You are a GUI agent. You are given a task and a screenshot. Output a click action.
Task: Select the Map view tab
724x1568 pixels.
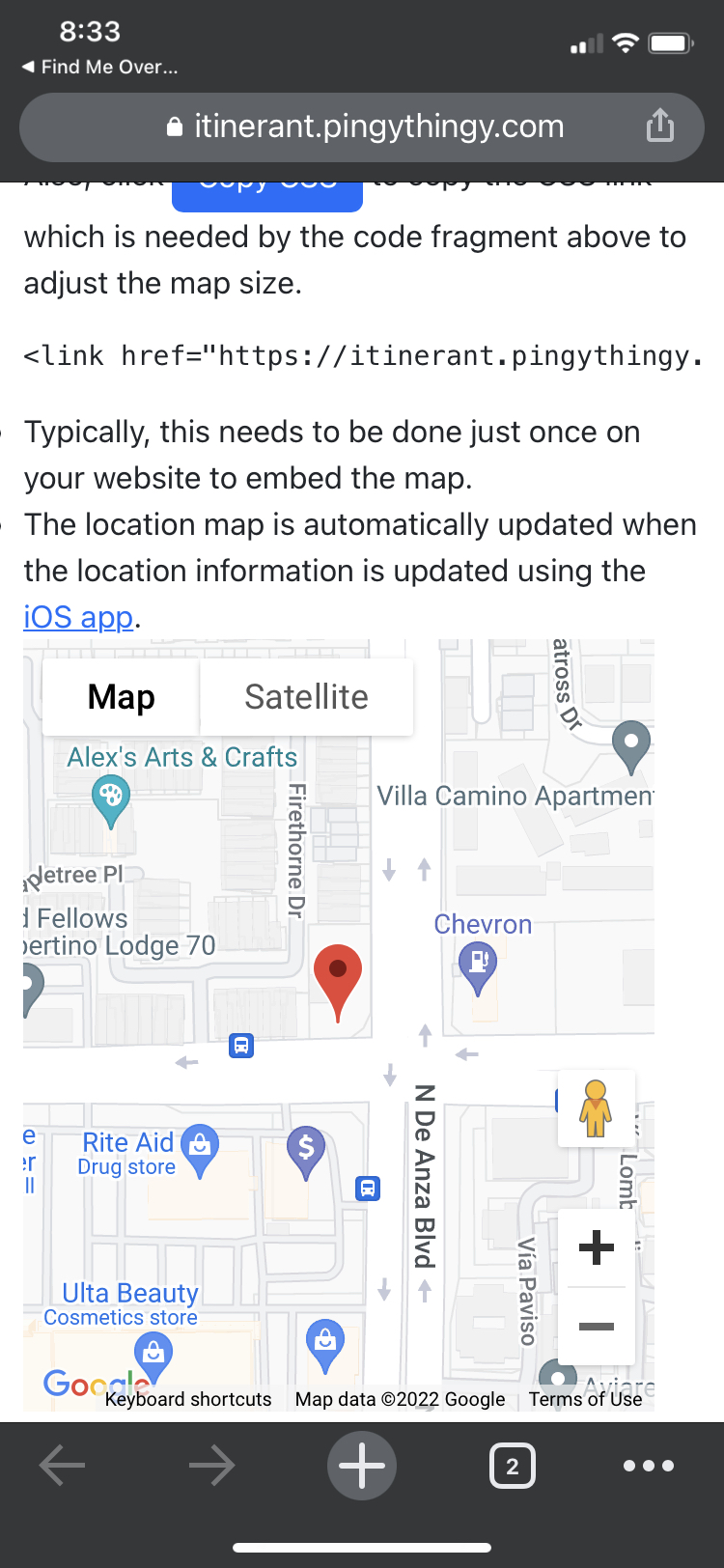click(x=122, y=696)
